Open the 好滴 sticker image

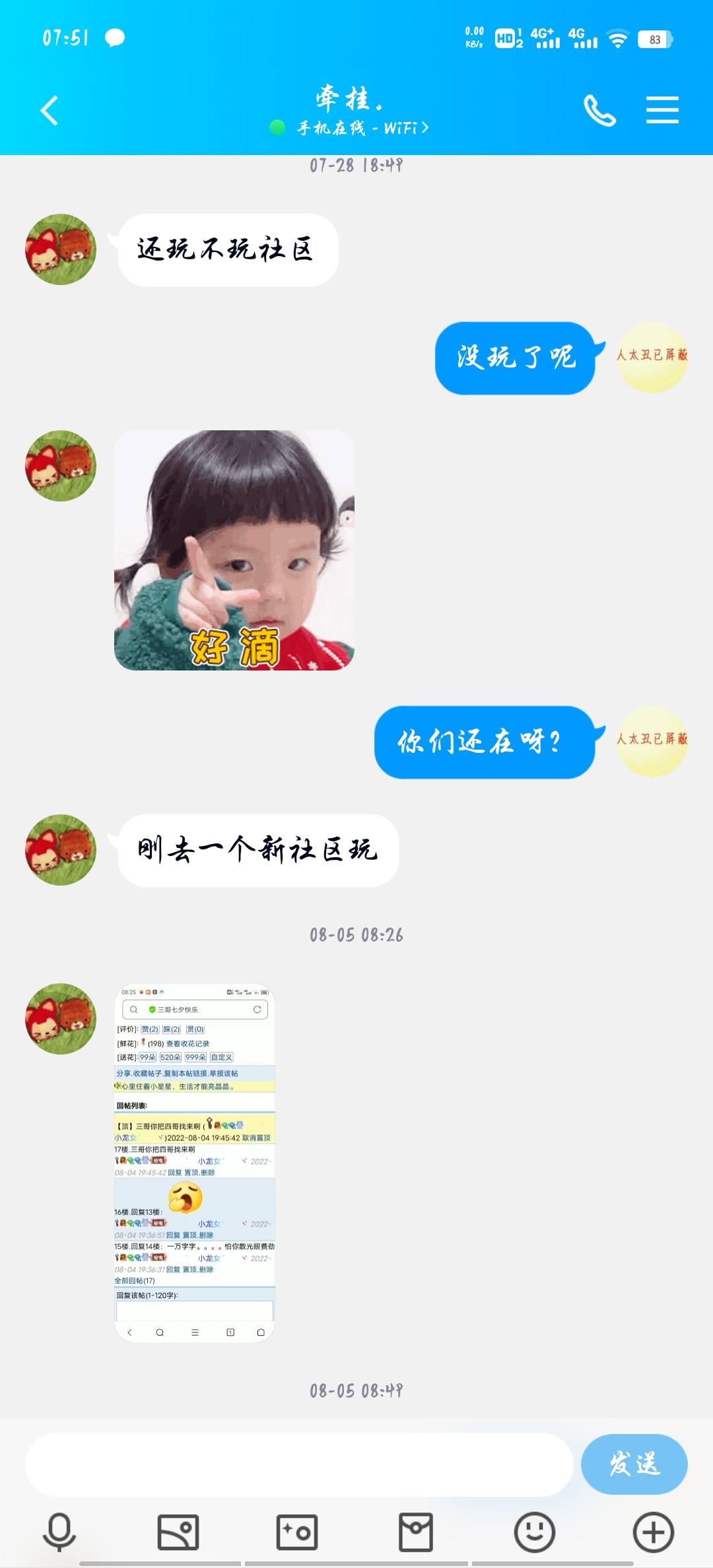coord(234,550)
